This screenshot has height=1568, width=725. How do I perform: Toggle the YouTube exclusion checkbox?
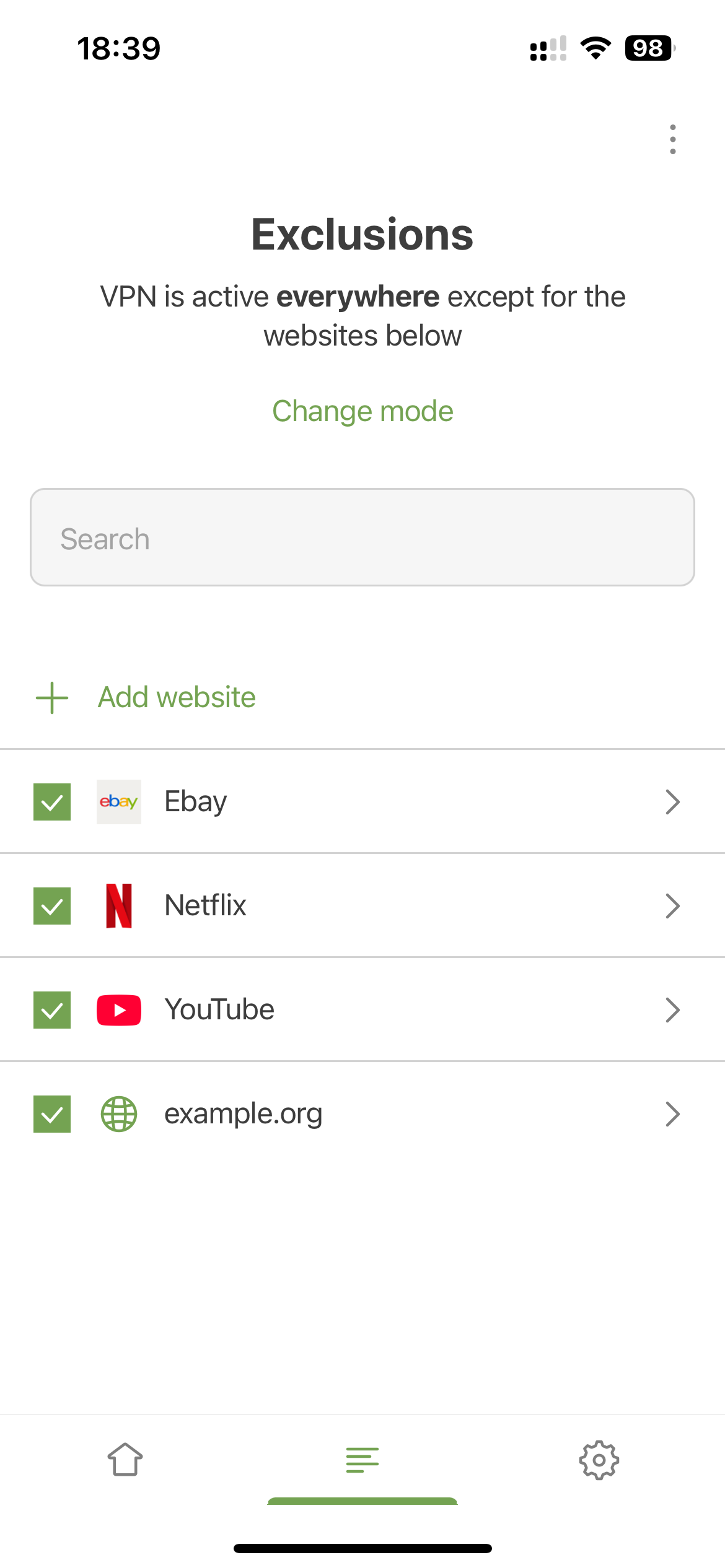click(x=52, y=1010)
